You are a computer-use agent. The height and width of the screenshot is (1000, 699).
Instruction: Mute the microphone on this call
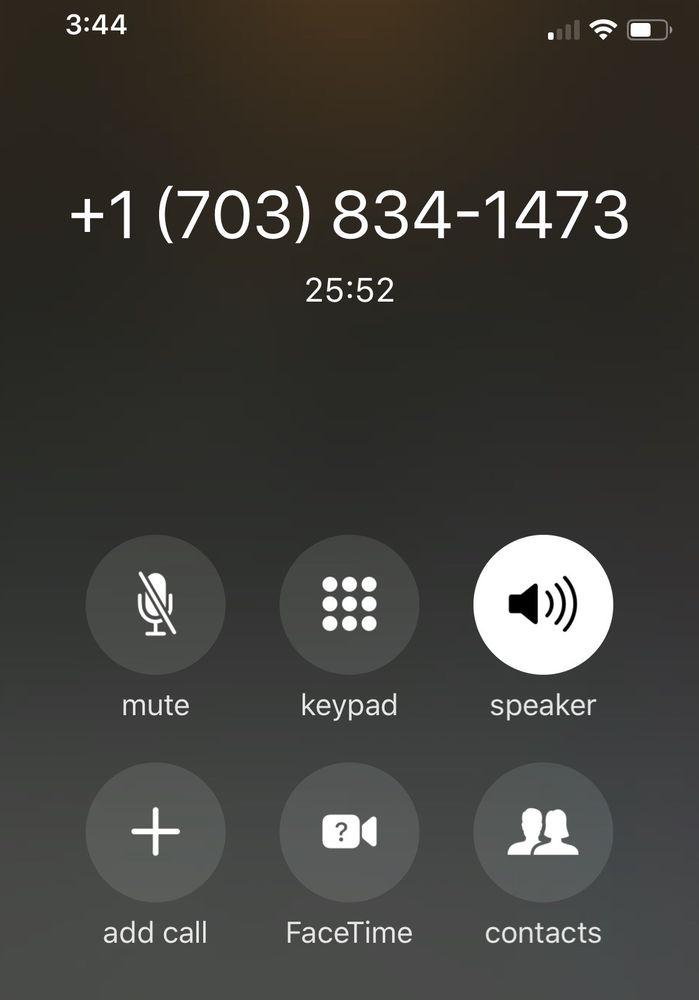pos(155,604)
